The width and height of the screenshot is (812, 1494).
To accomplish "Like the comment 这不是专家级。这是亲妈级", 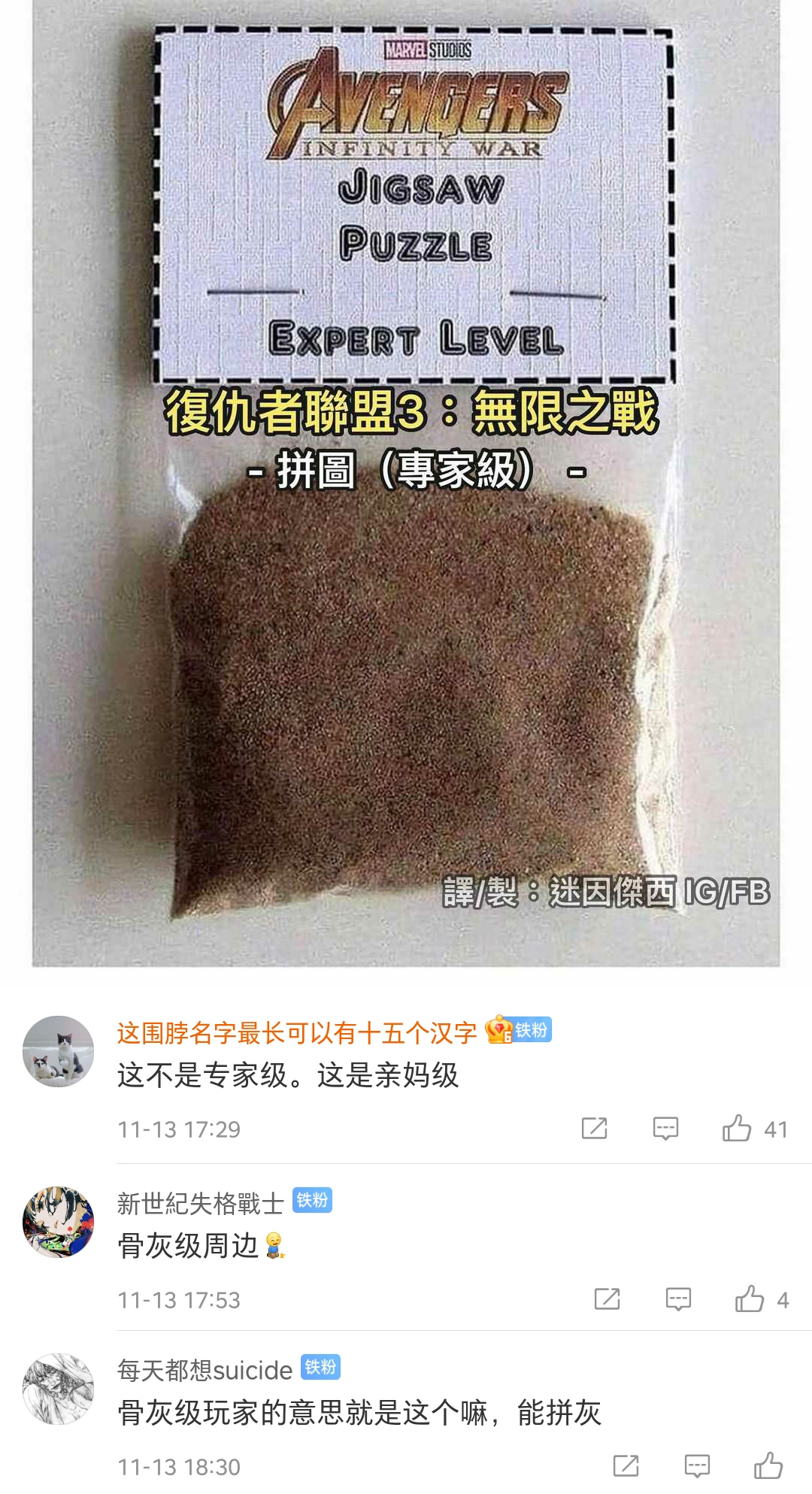I will [x=738, y=1129].
